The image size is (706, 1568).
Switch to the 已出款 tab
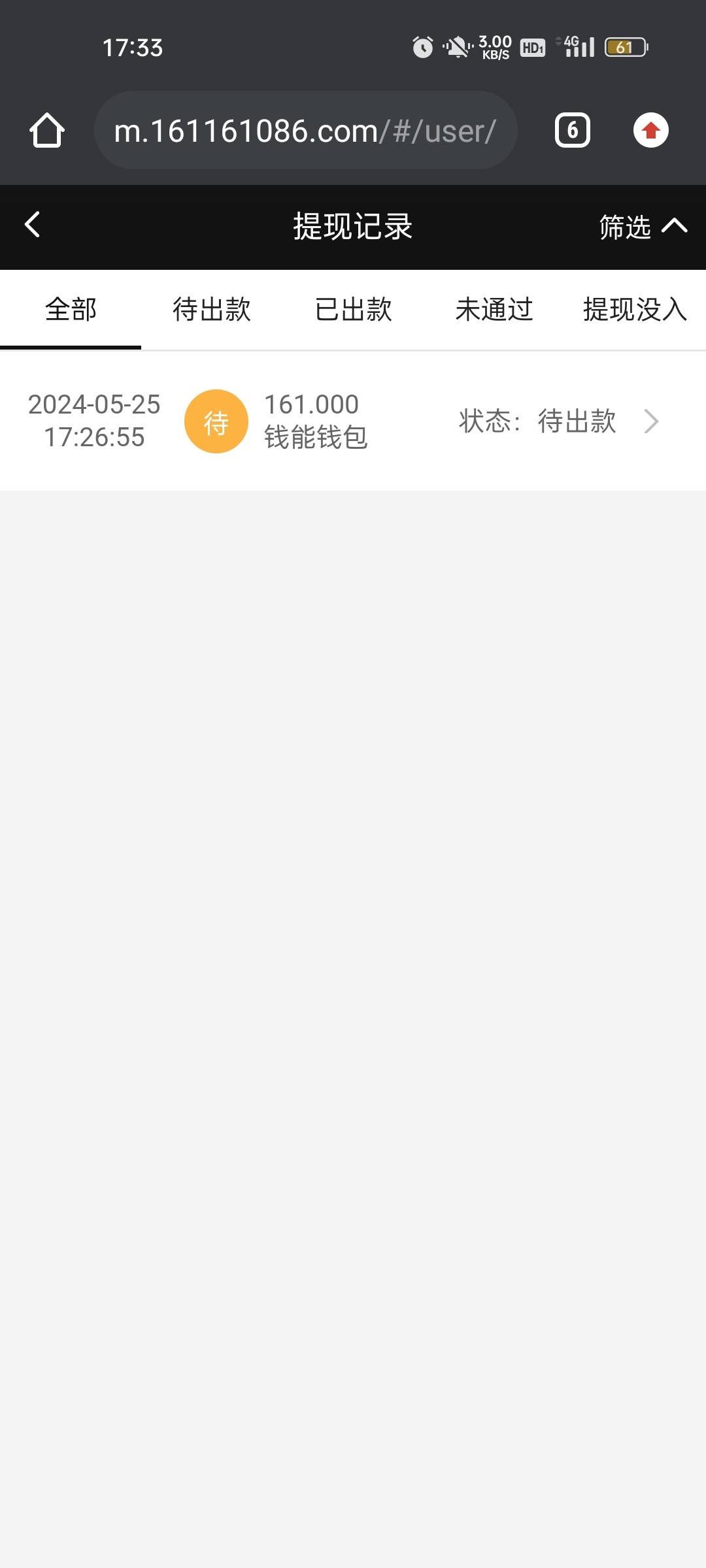(x=353, y=310)
